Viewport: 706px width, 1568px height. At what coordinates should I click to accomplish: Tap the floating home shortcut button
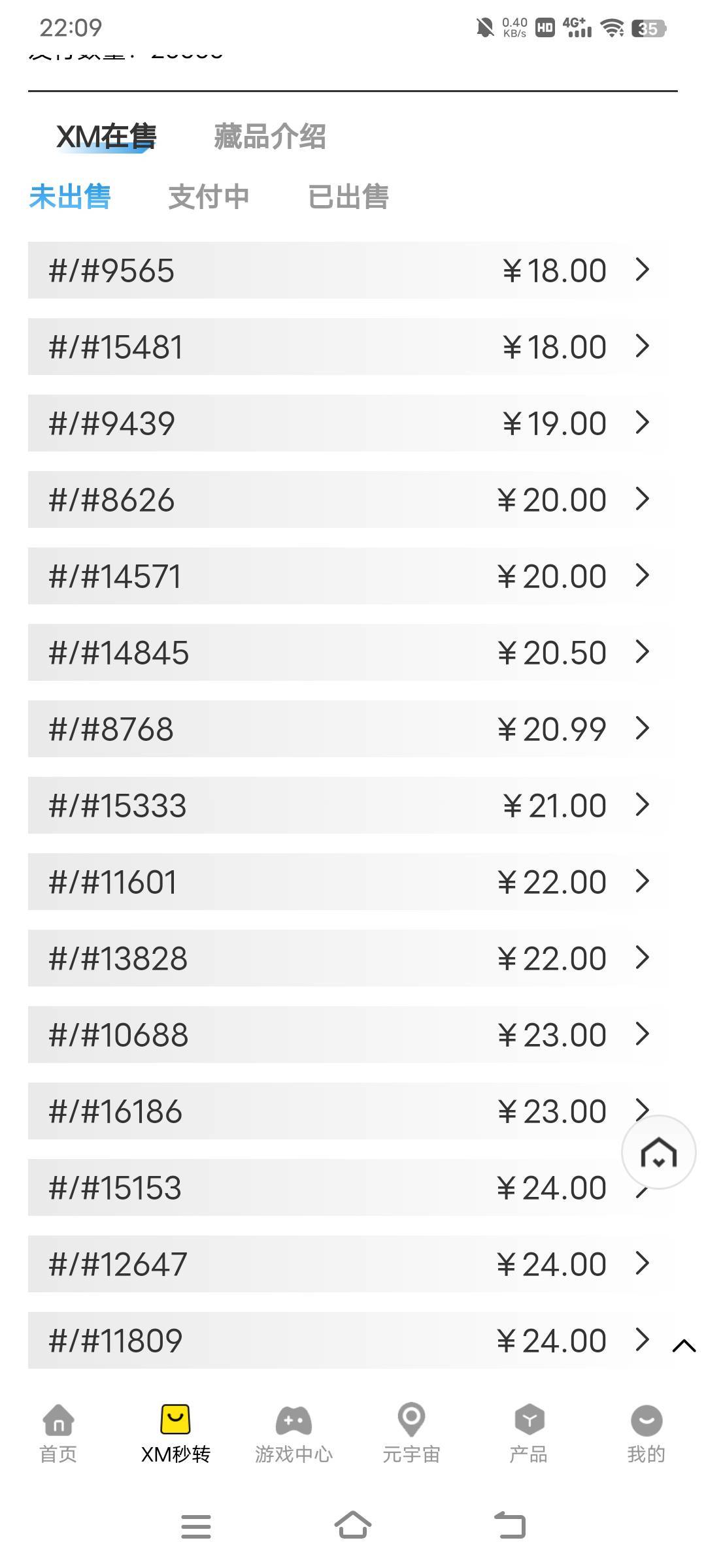point(658,1152)
